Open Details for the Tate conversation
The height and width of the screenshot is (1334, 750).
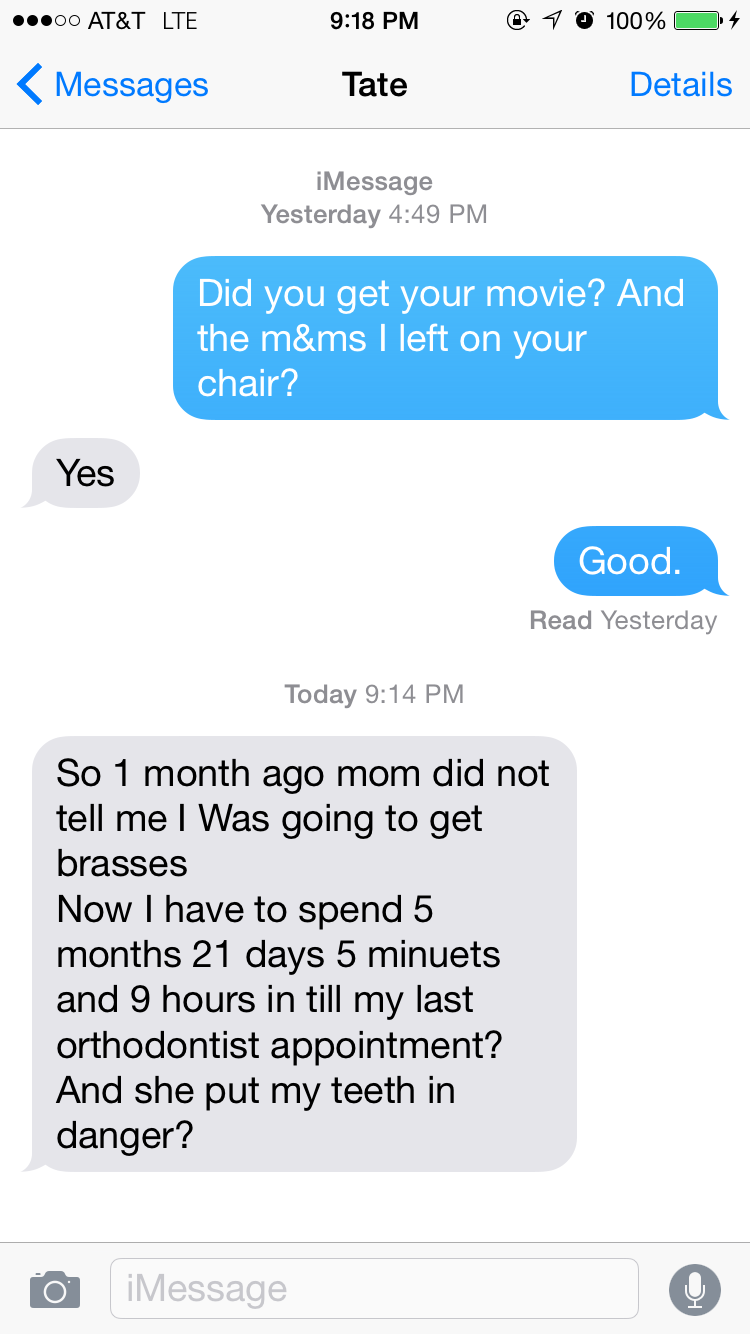680,85
